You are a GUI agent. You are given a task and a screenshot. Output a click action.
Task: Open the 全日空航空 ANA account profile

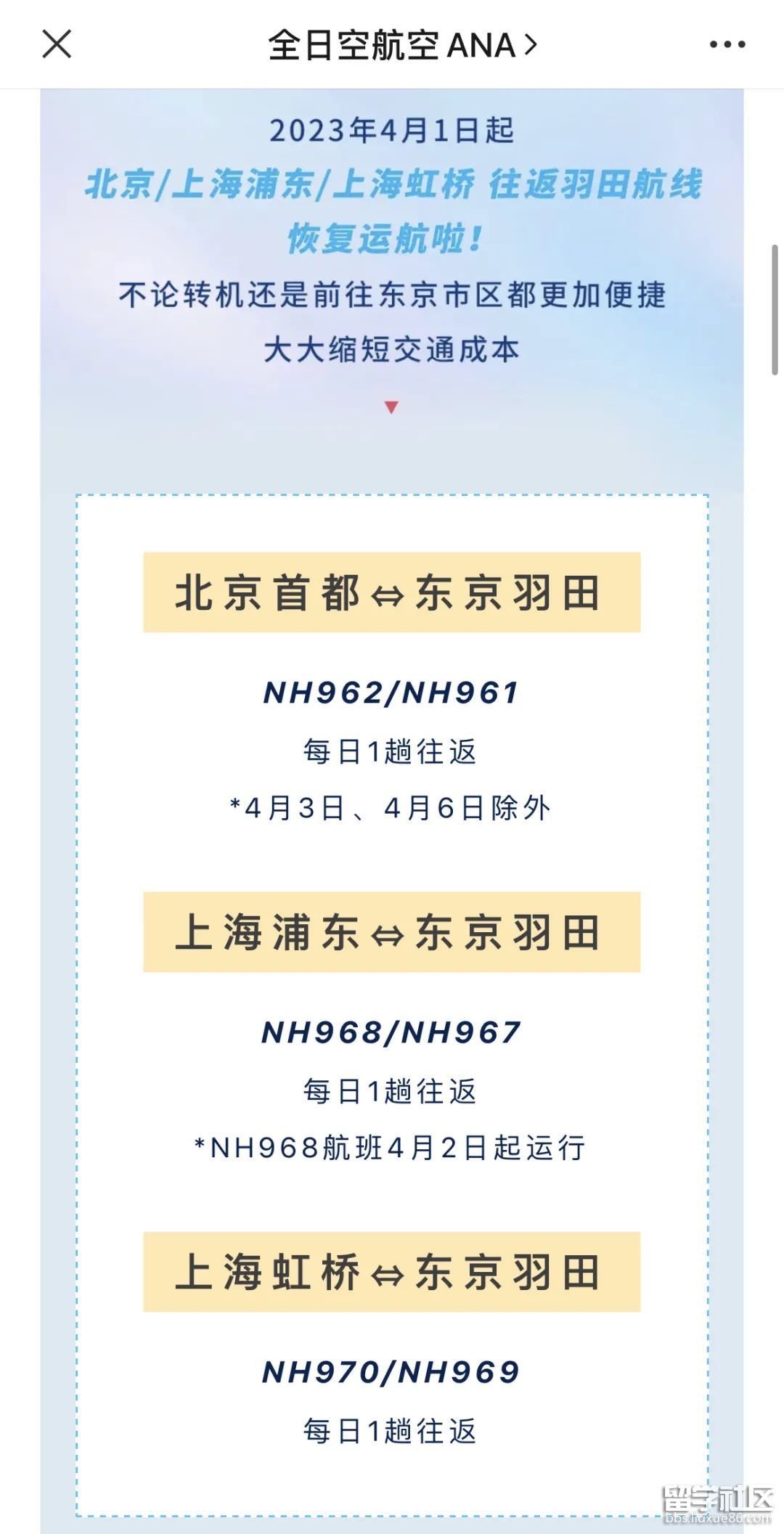click(x=402, y=45)
